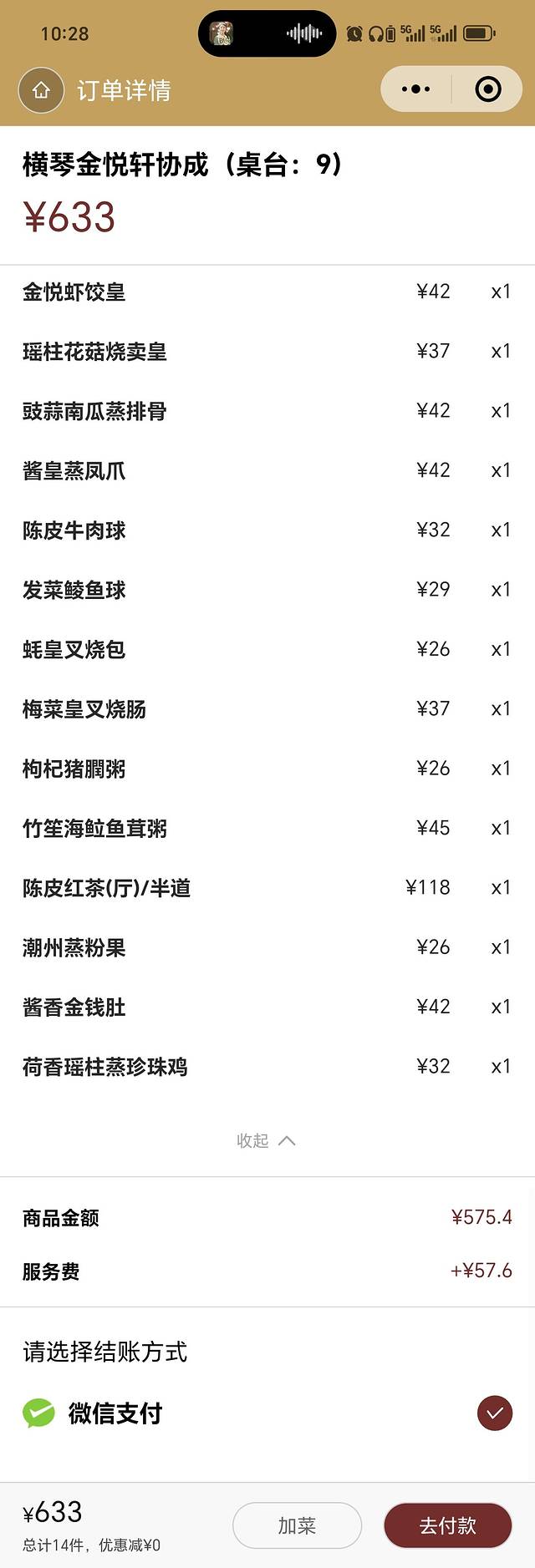The image size is (535, 1568).
Task: Select 微信支付 as the payment method
Action: 494,1413
